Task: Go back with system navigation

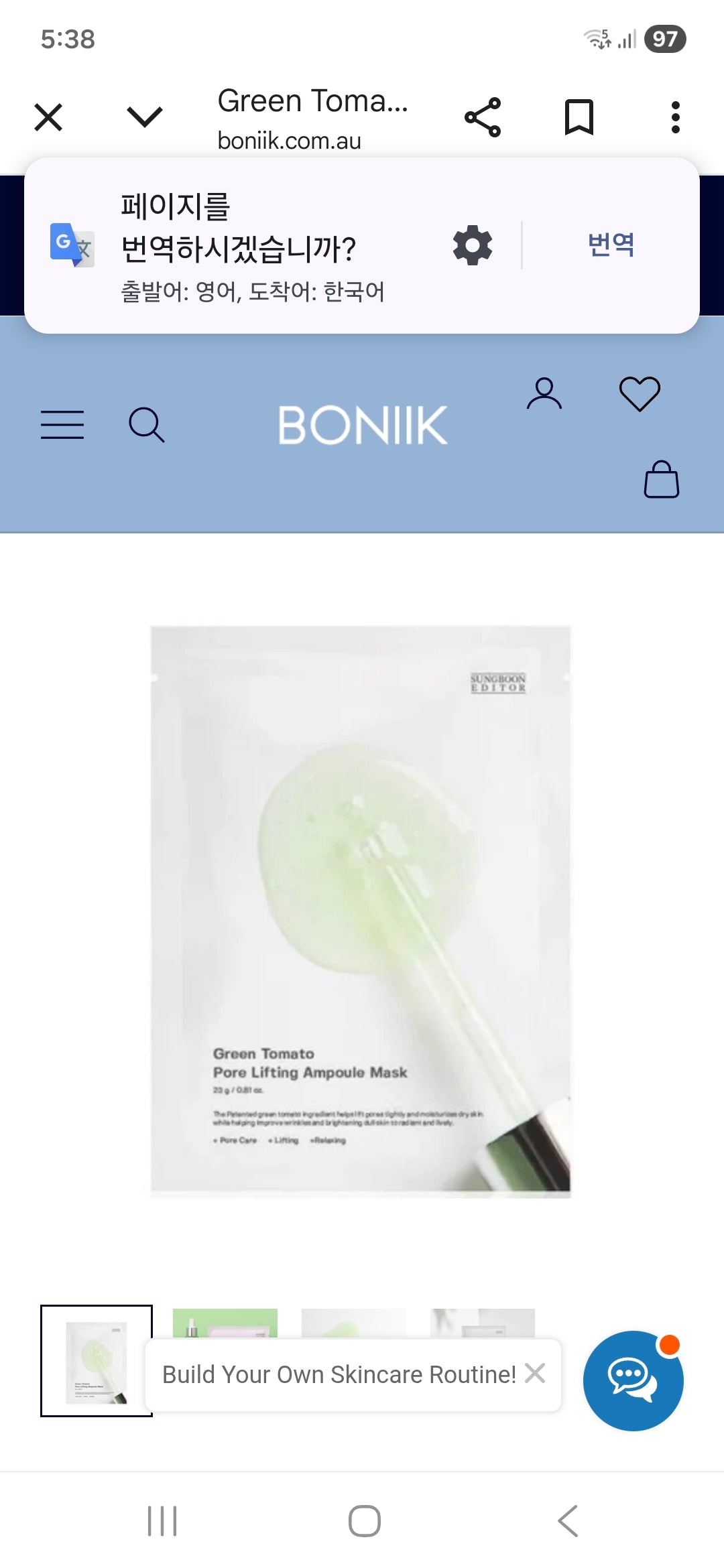Action: pos(568,1520)
